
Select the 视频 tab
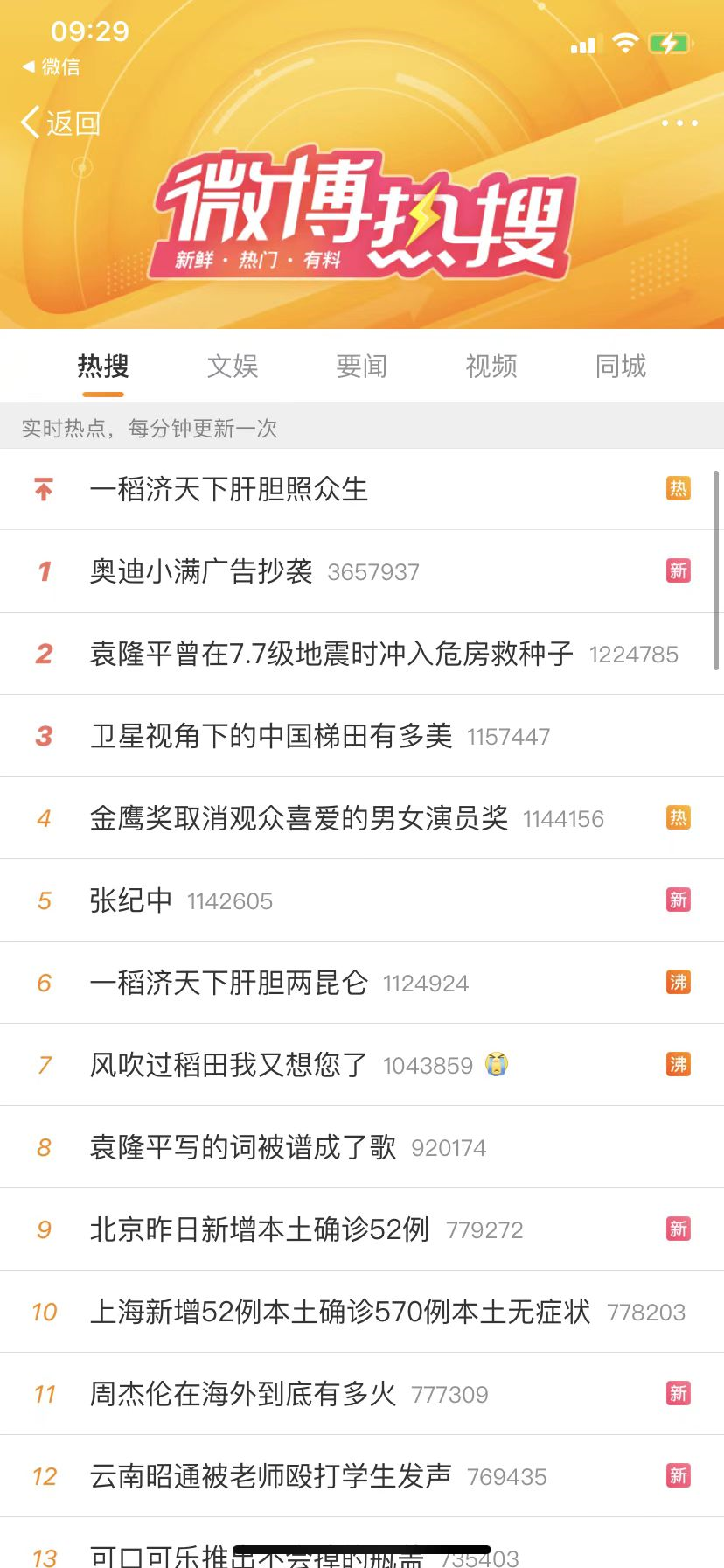pyautogui.click(x=491, y=367)
